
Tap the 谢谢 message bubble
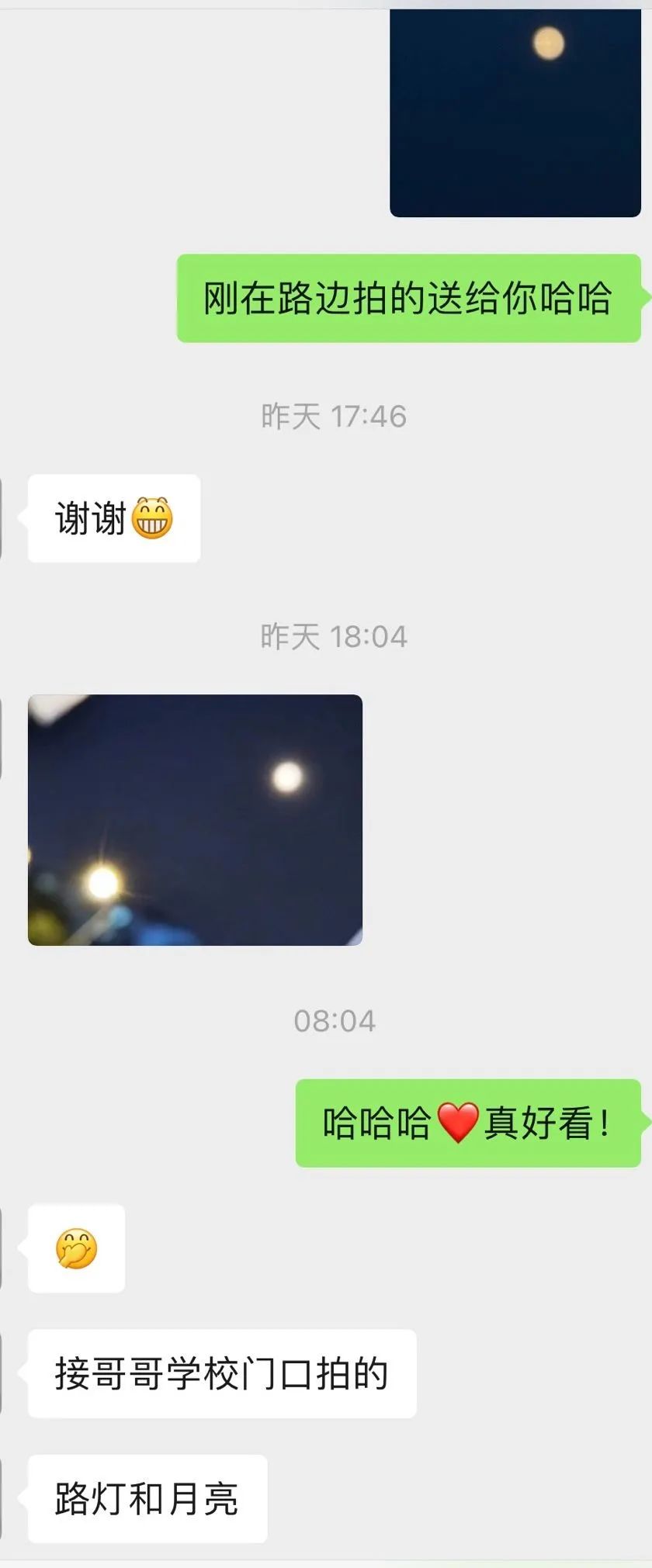pos(113,518)
